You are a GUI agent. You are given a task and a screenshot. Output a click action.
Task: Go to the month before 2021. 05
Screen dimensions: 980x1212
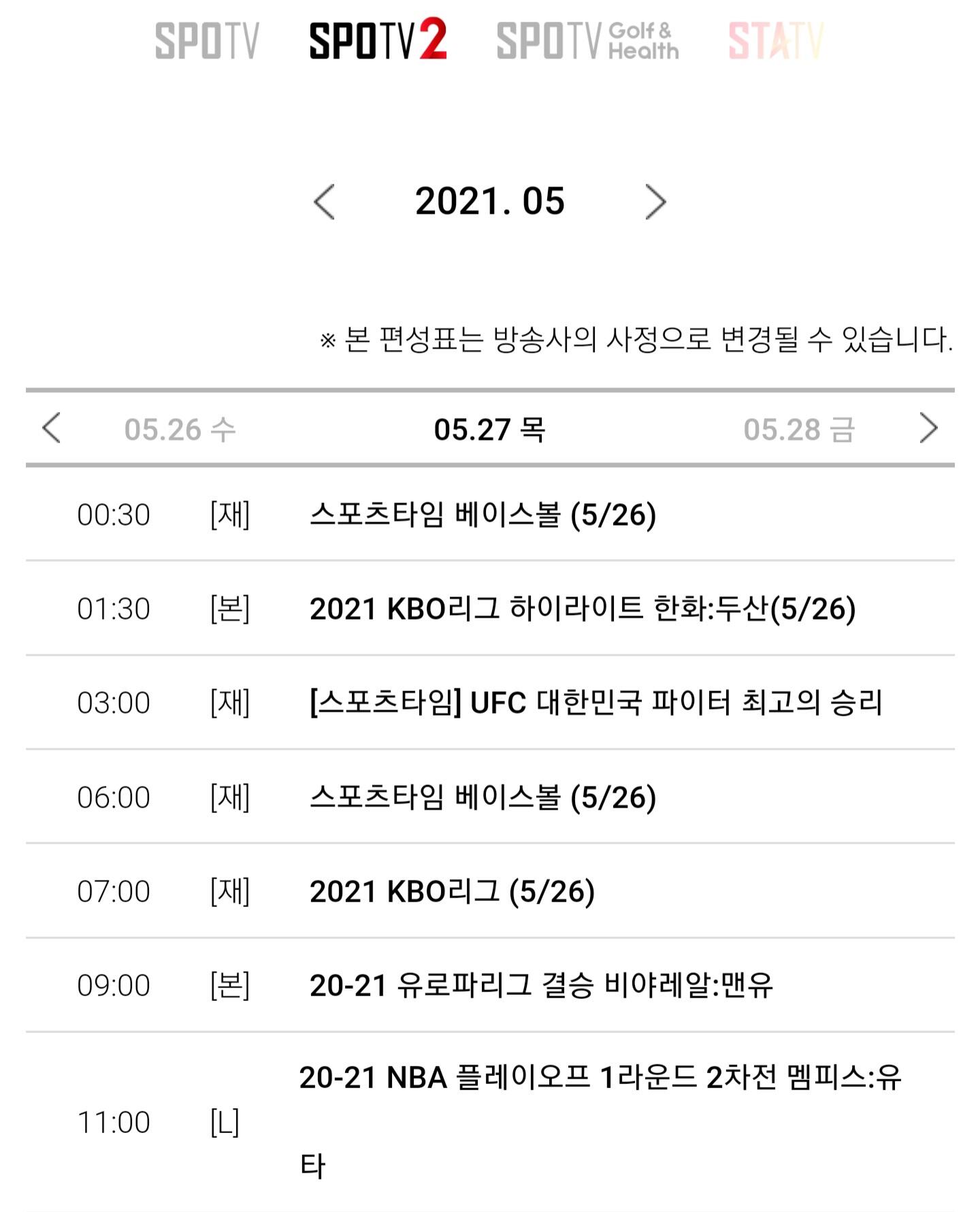click(x=324, y=202)
